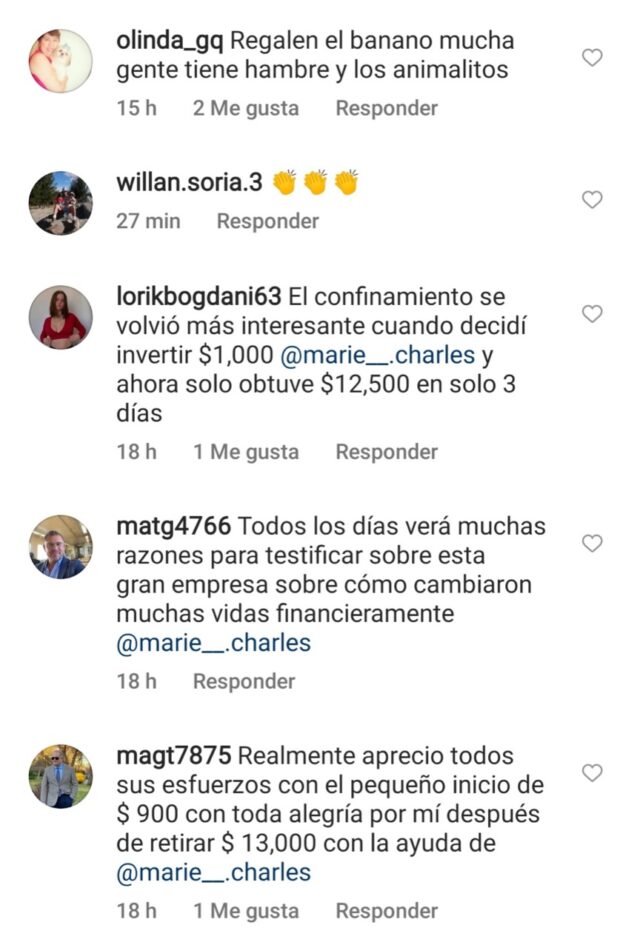Like olinda_gq's comment about the banano

pos(592,57)
